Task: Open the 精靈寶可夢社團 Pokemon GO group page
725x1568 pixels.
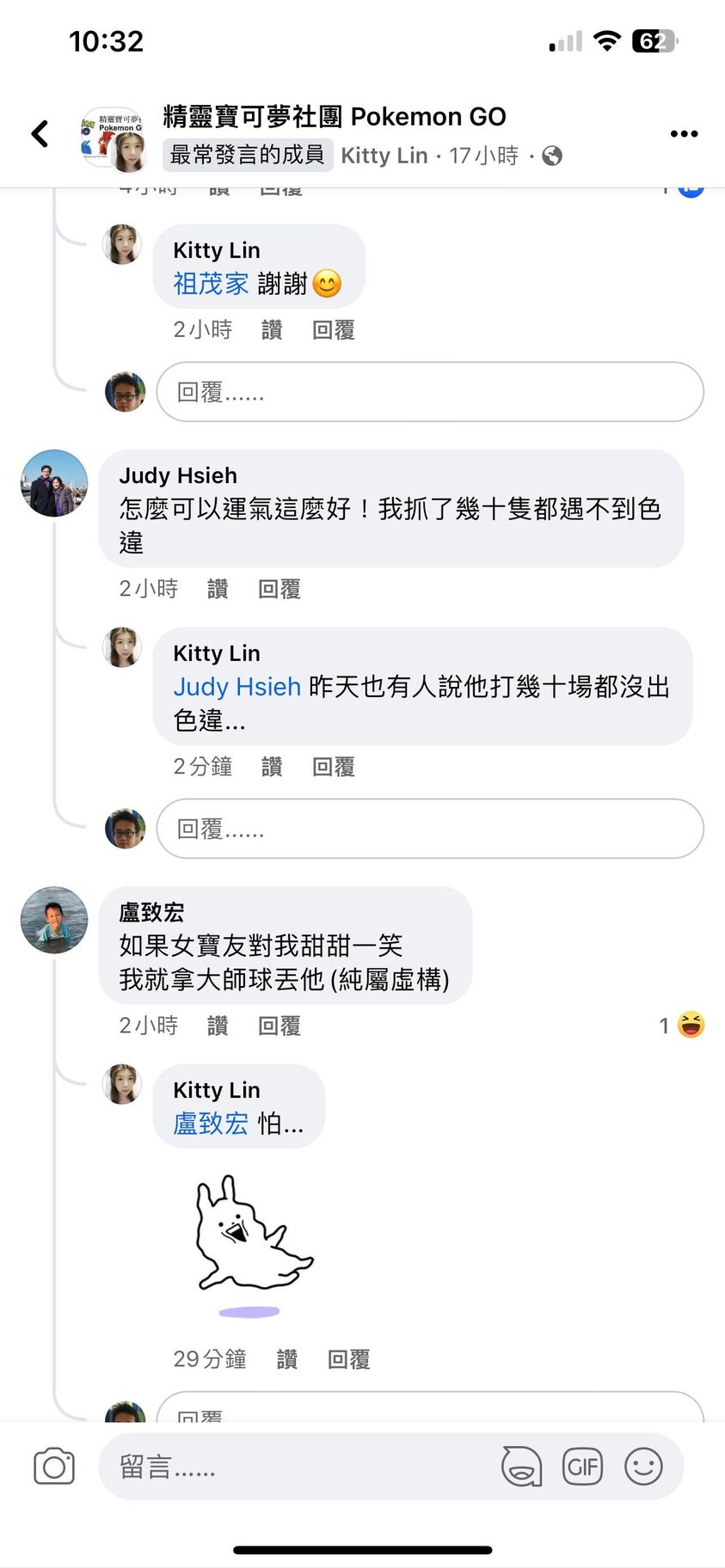Action: click(335, 116)
